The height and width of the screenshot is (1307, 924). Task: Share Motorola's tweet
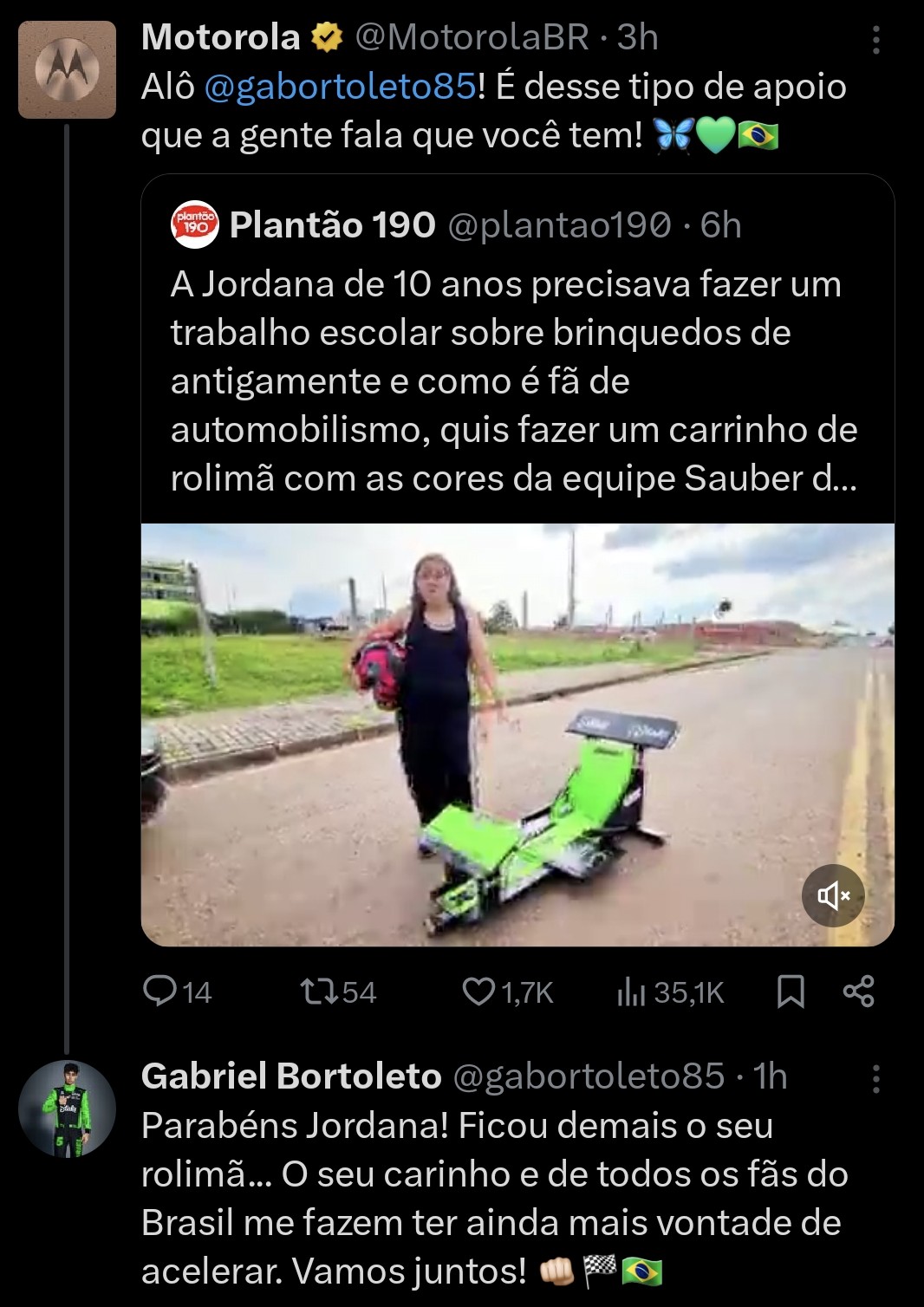click(x=858, y=992)
